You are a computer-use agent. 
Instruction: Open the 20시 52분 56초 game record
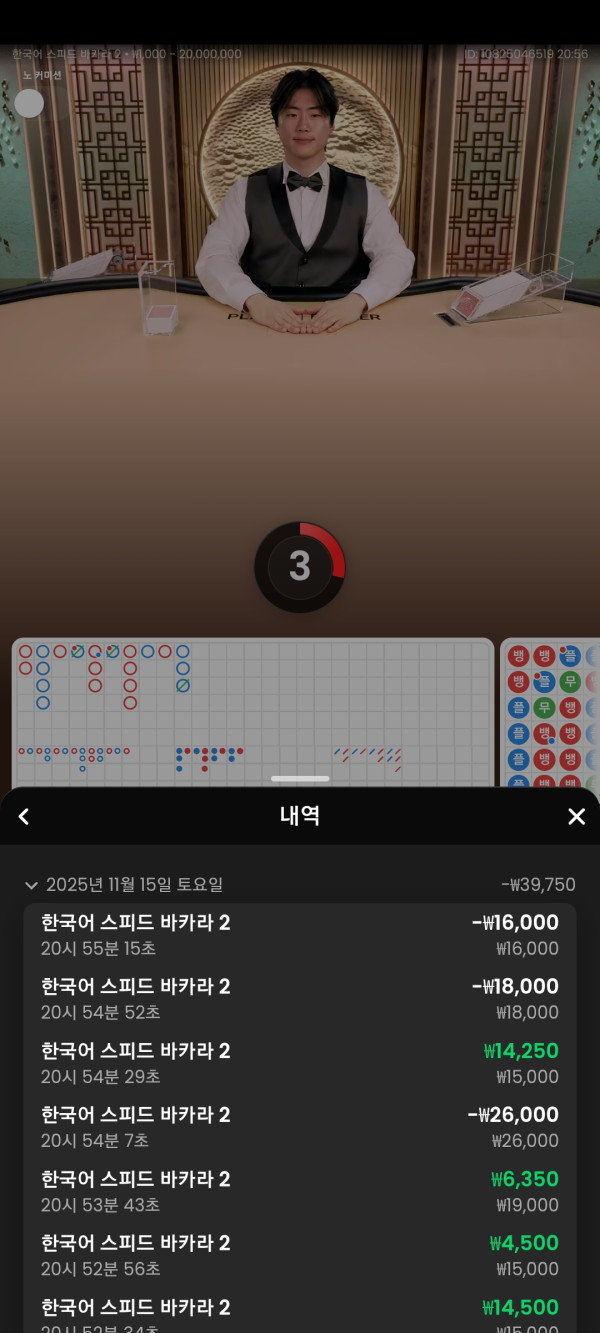[300, 1255]
